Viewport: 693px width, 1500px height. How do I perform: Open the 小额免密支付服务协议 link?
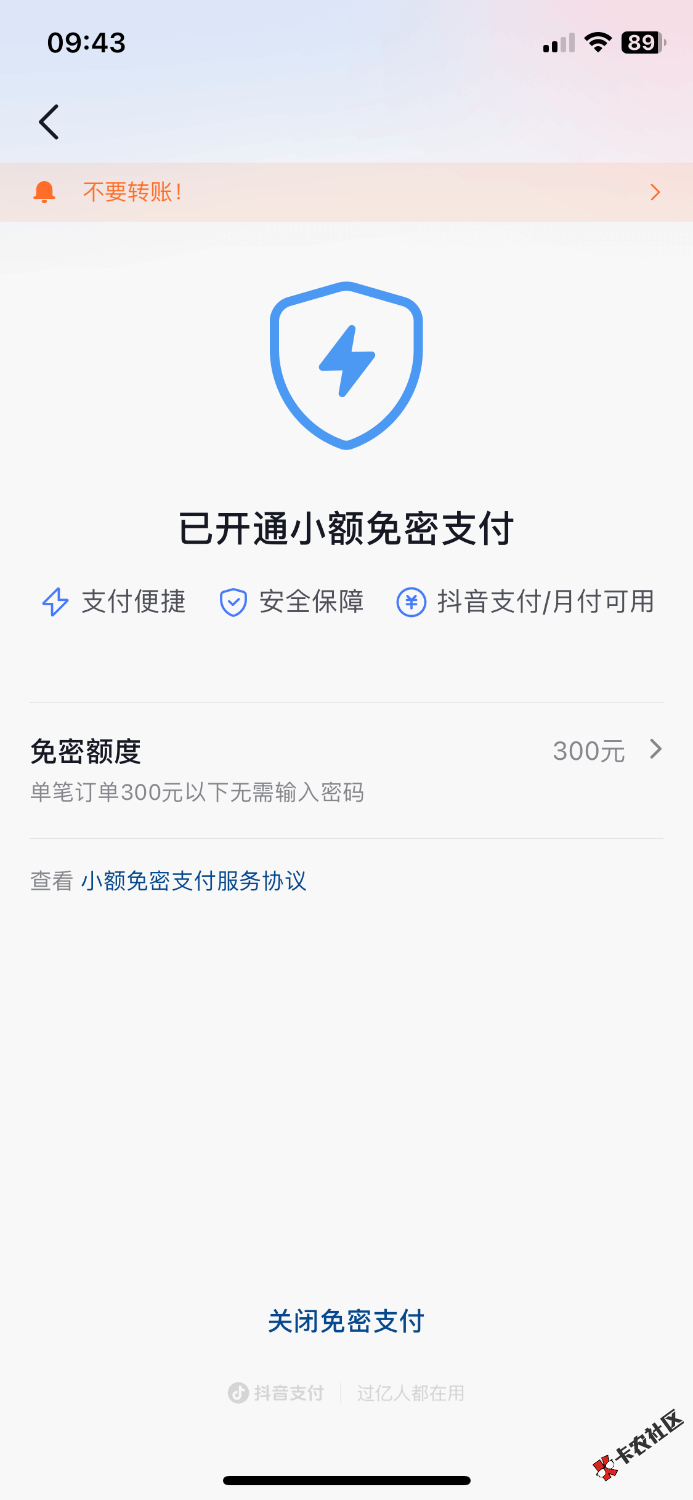[x=194, y=881]
